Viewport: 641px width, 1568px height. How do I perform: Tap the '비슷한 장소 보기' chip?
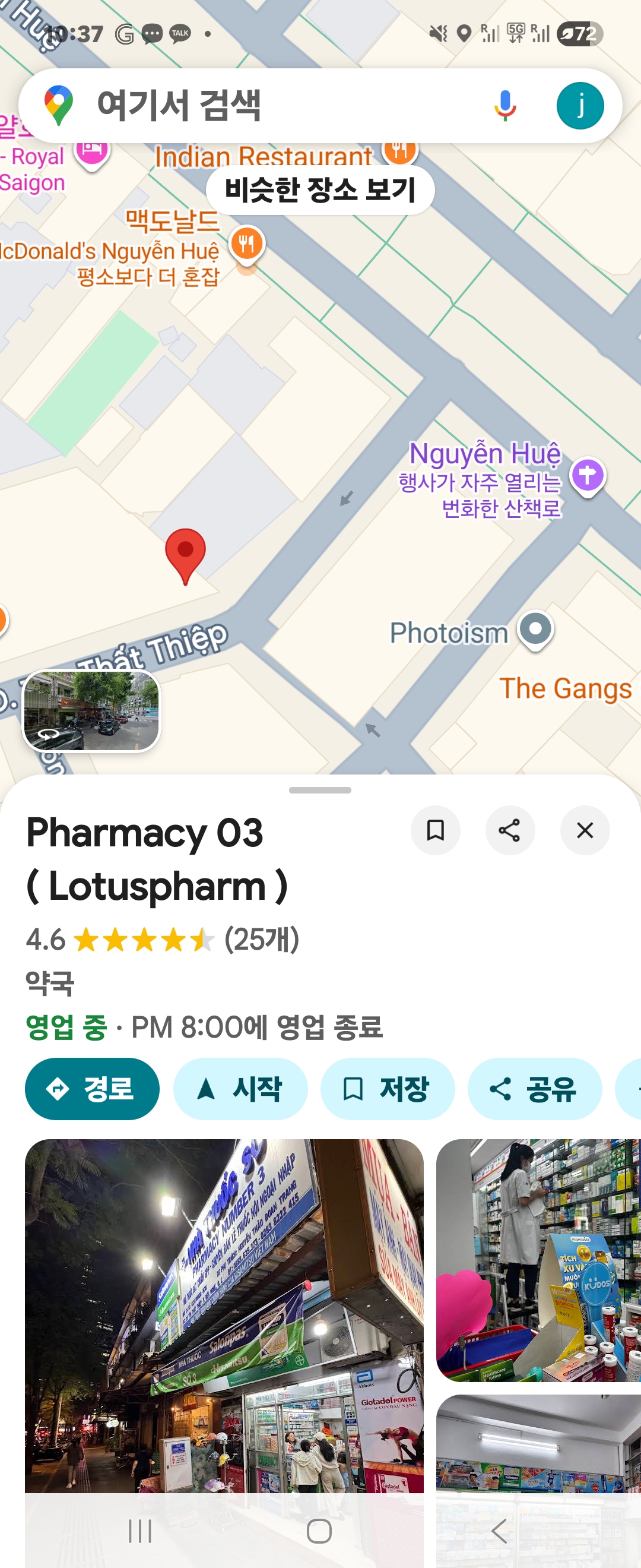[320, 190]
